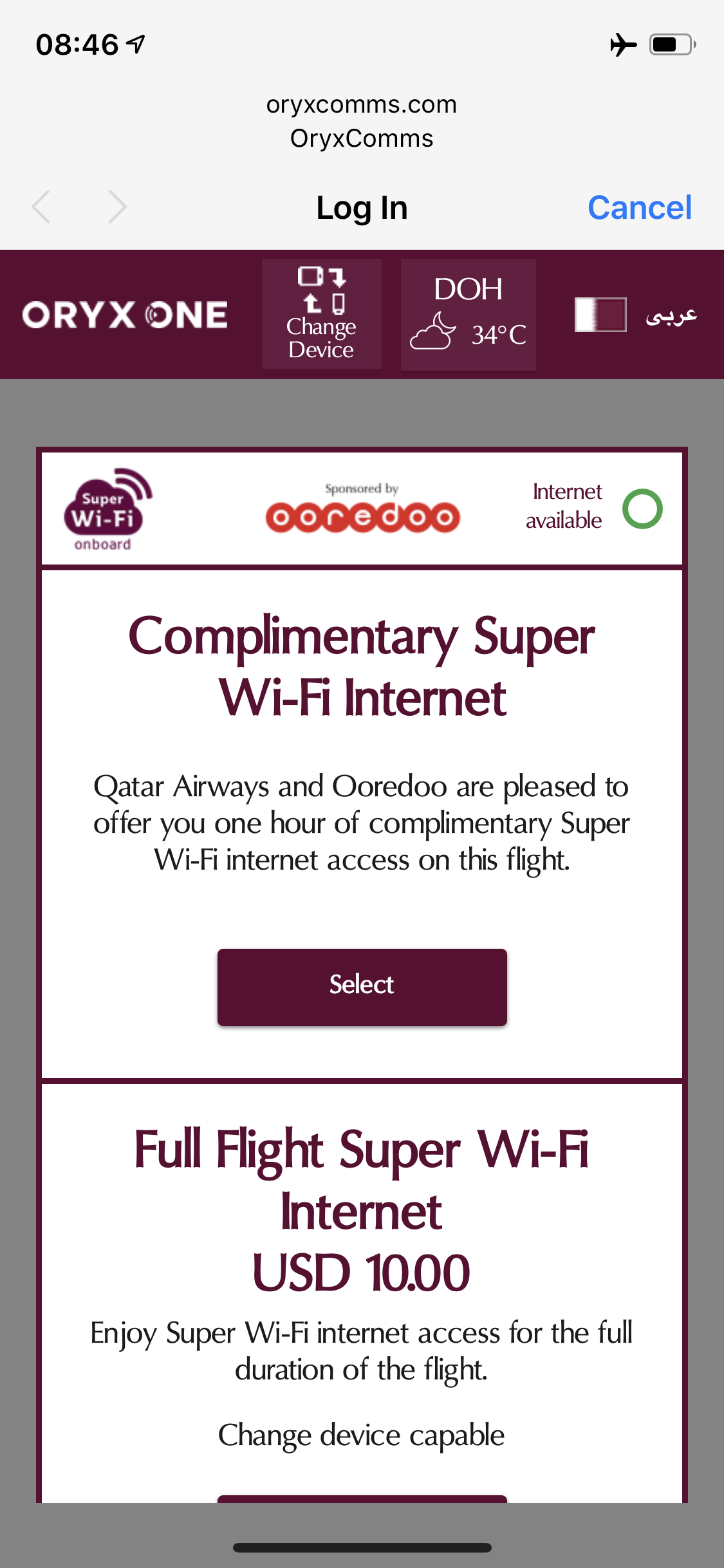Select the complimentary Super Wi-Fi plan
Image resolution: width=724 pixels, height=1568 pixels.
[362, 986]
